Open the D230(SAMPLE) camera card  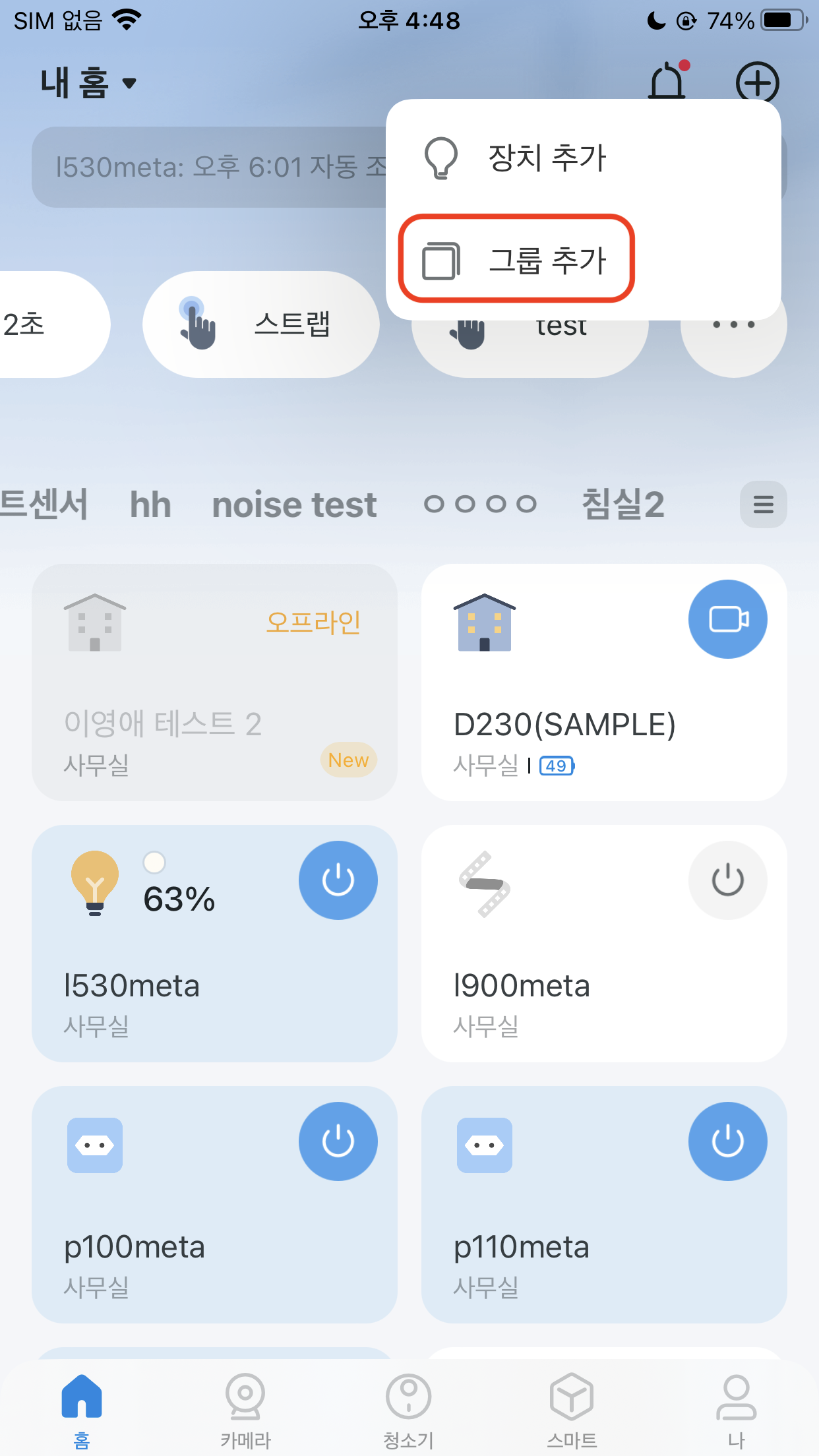604,682
